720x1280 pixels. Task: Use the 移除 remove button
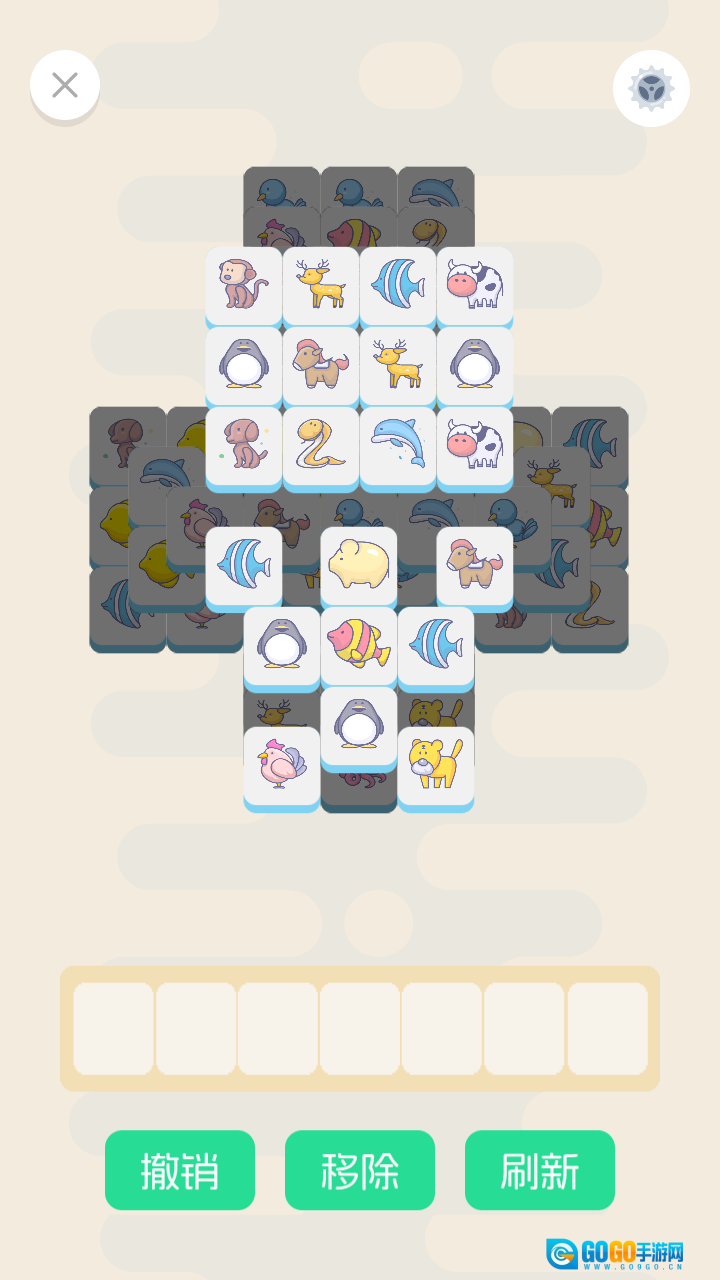click(x=360, y=1170)
